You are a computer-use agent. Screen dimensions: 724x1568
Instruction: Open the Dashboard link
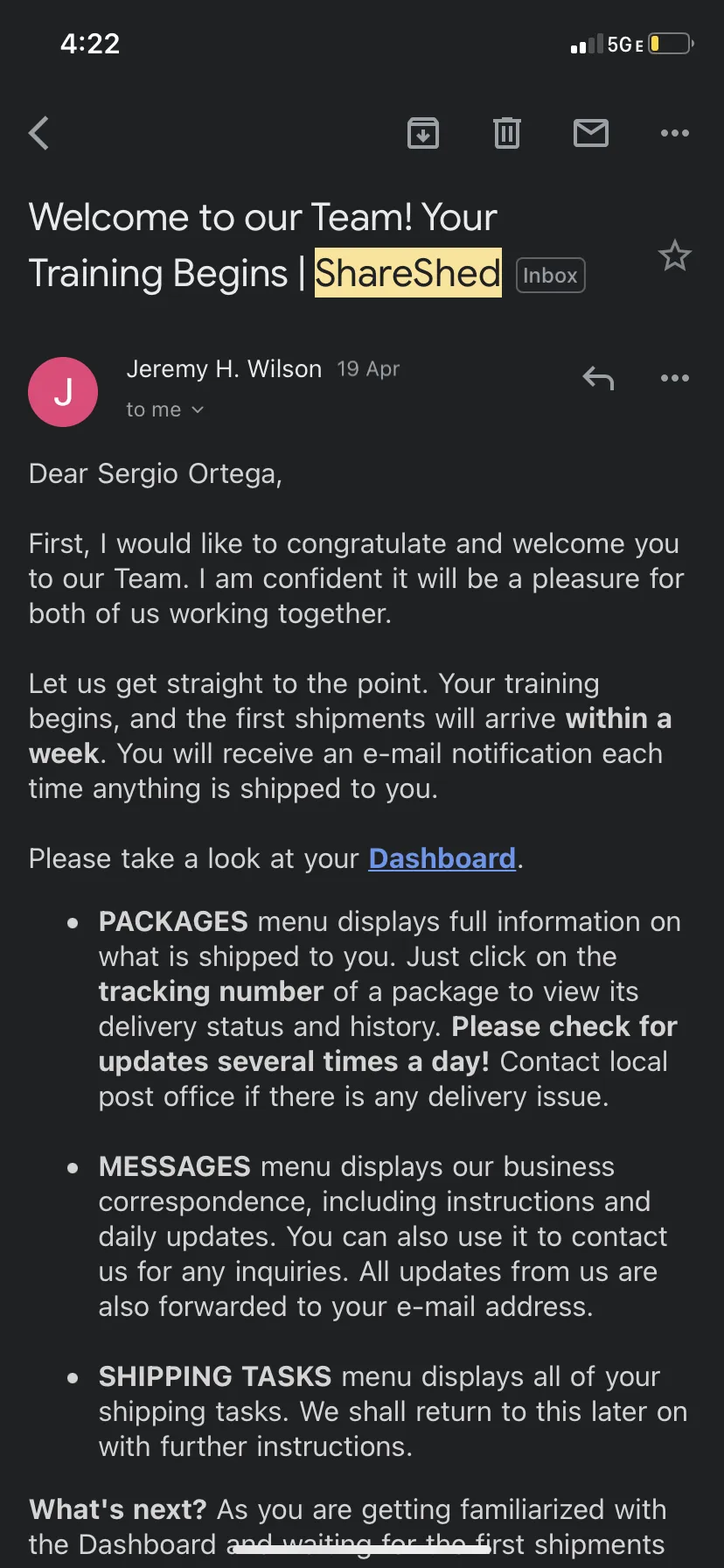(442, 858)
